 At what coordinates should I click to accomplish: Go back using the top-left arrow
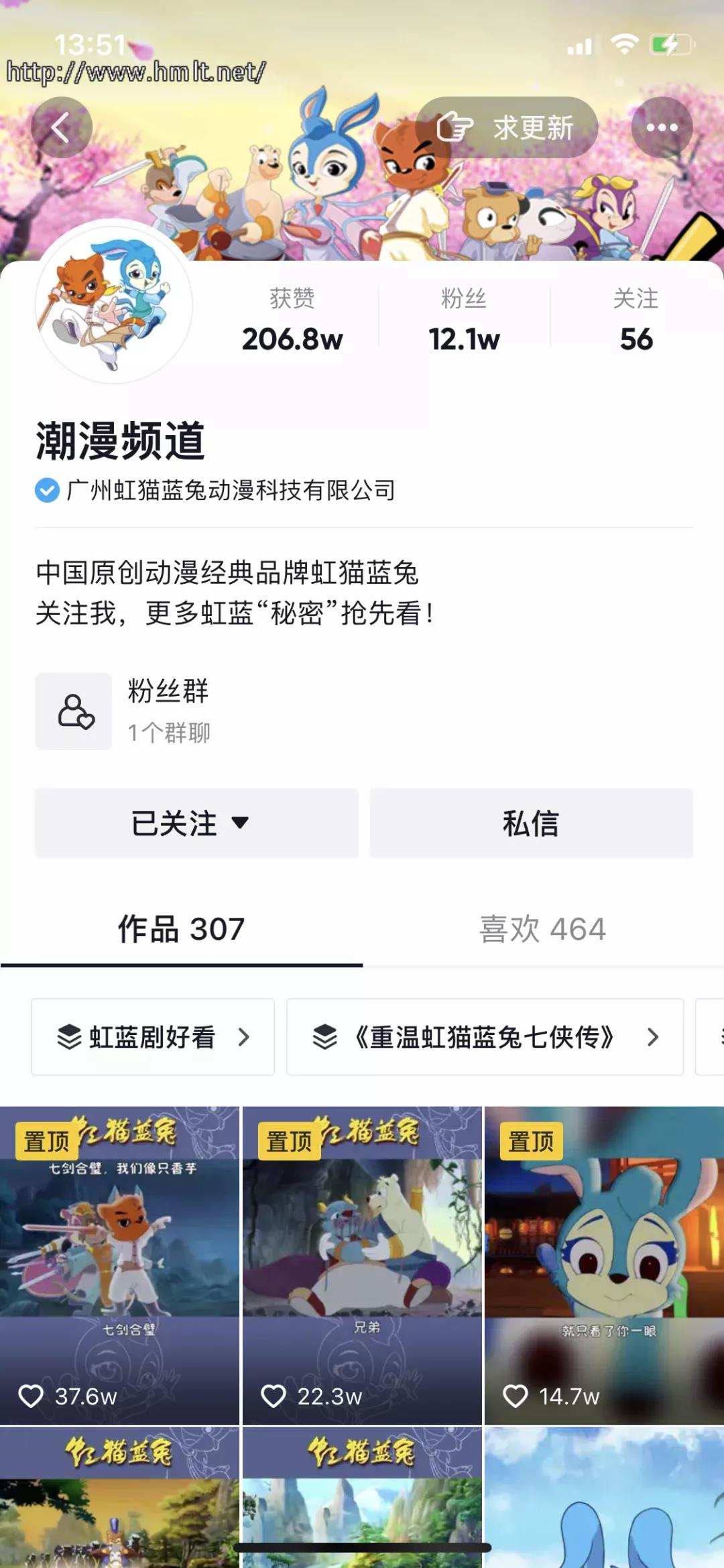61,127
